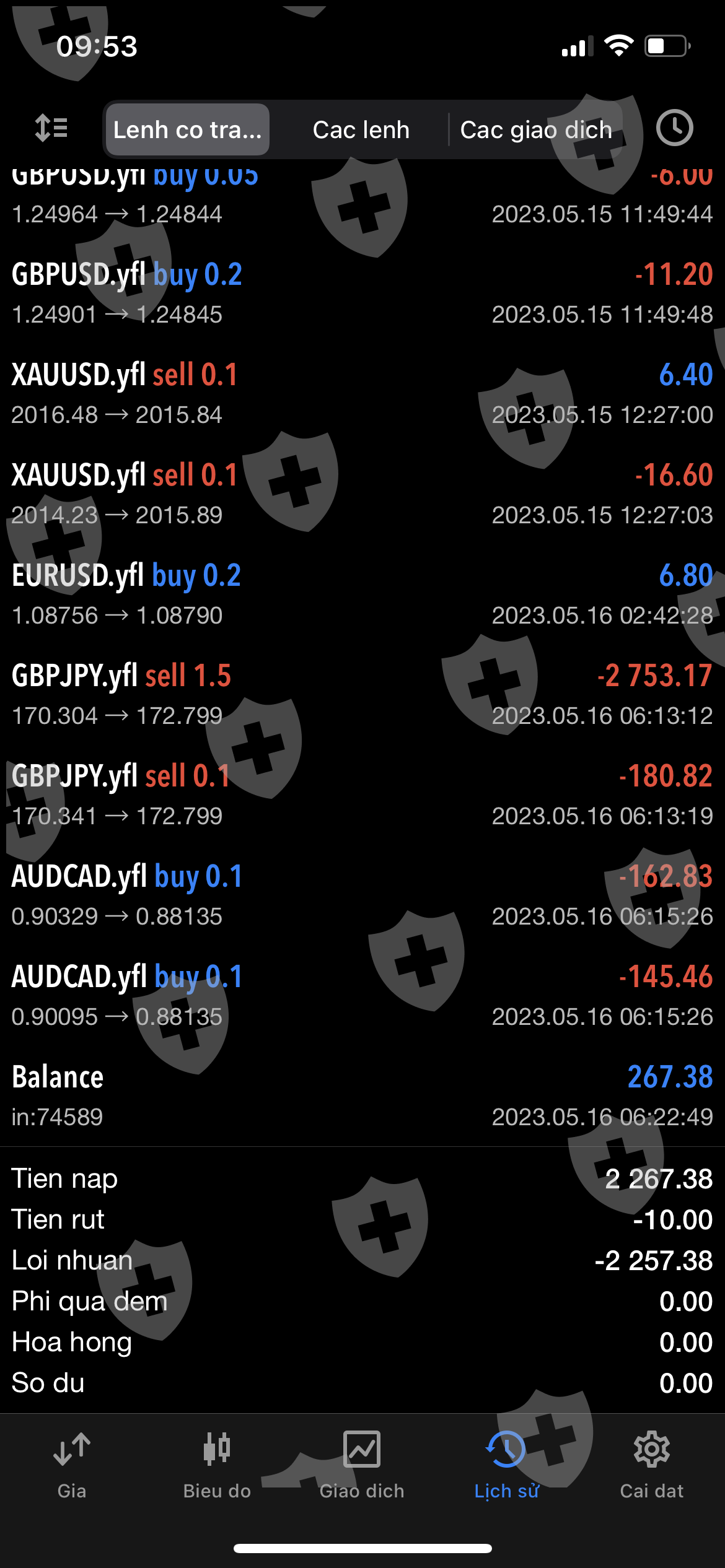Open the XAUUSD.yfl sell trade losing -16.60

point(362,494)
